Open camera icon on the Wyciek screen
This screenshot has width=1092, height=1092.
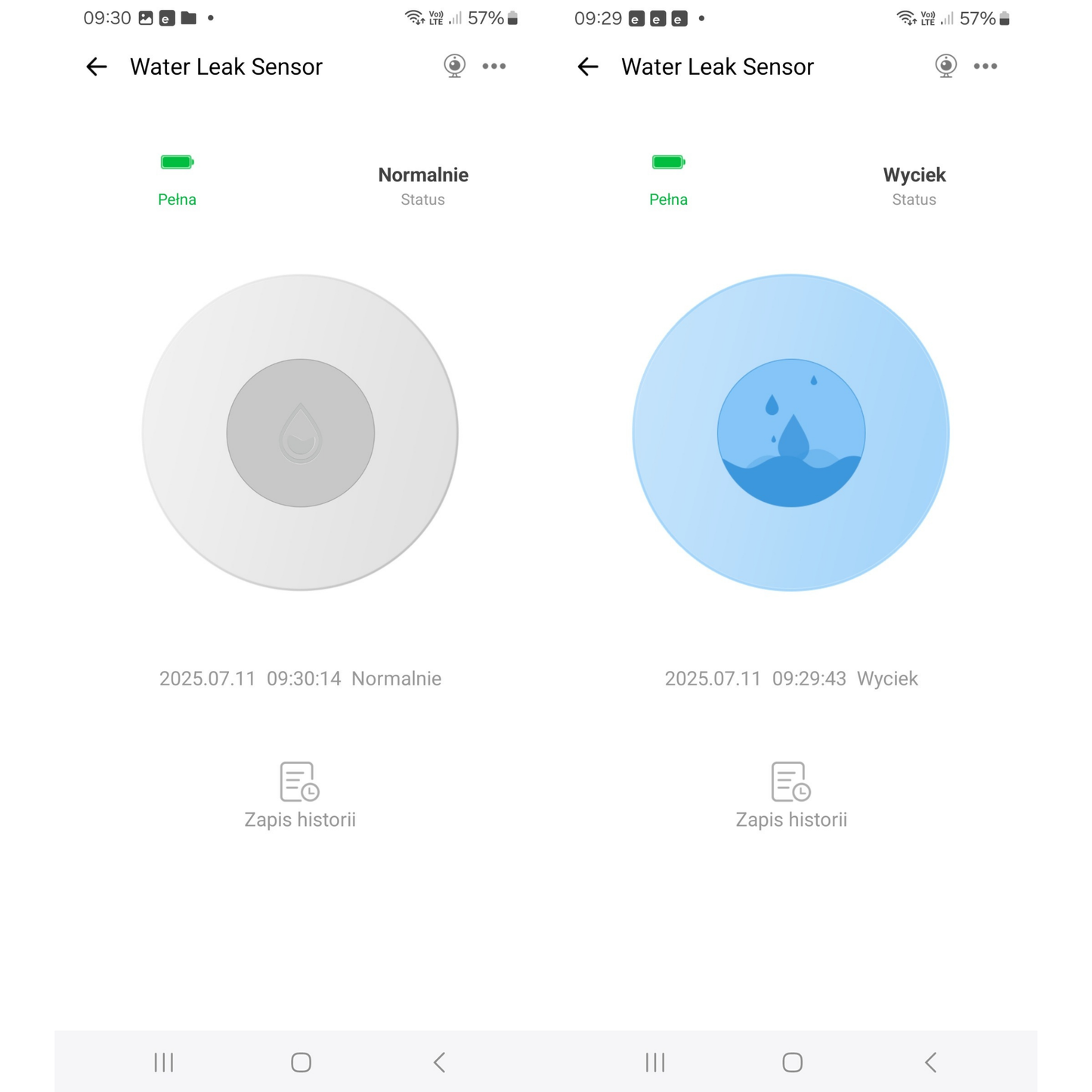coord(945,67)
